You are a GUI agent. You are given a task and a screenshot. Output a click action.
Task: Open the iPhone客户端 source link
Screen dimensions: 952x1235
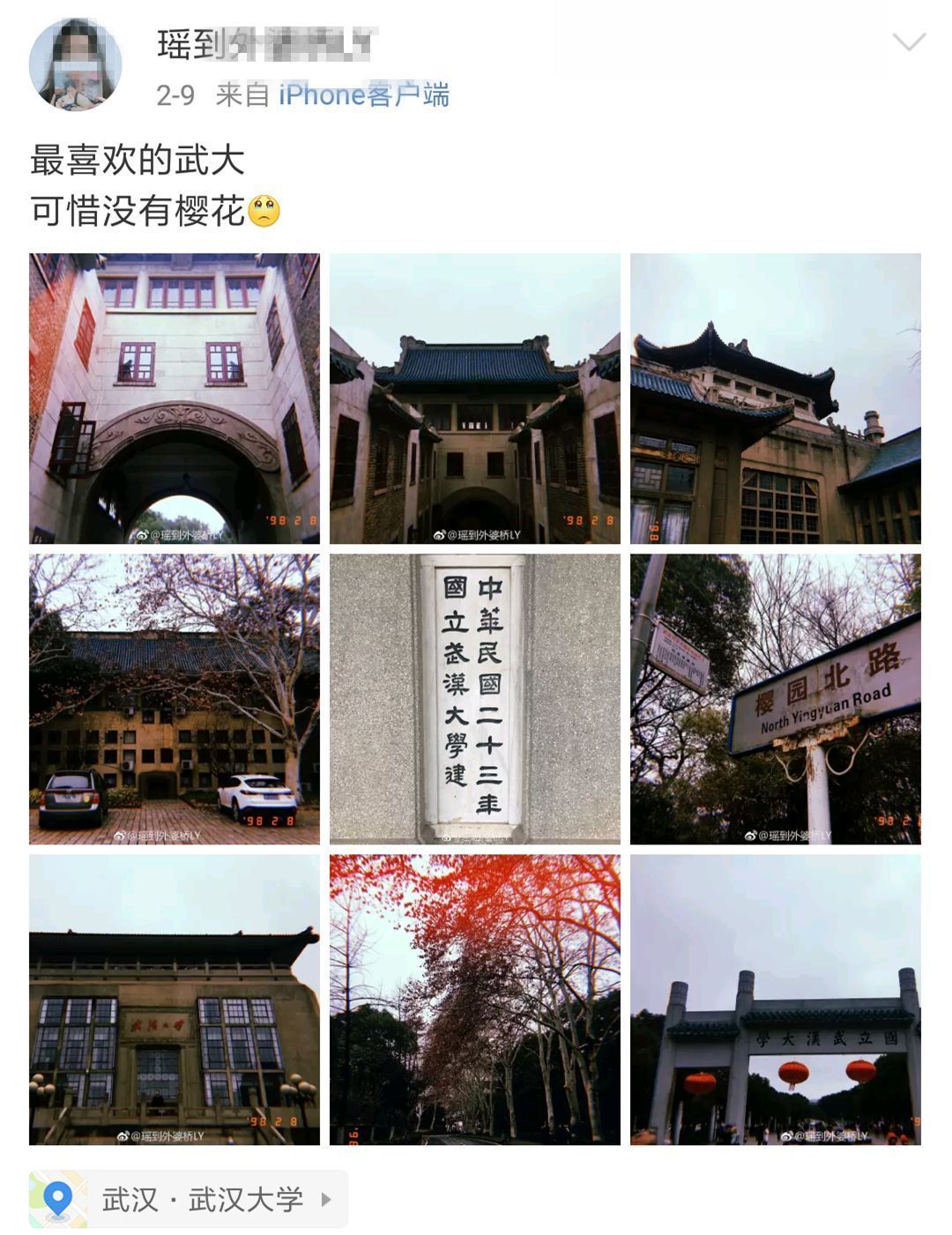coord(363,94)
